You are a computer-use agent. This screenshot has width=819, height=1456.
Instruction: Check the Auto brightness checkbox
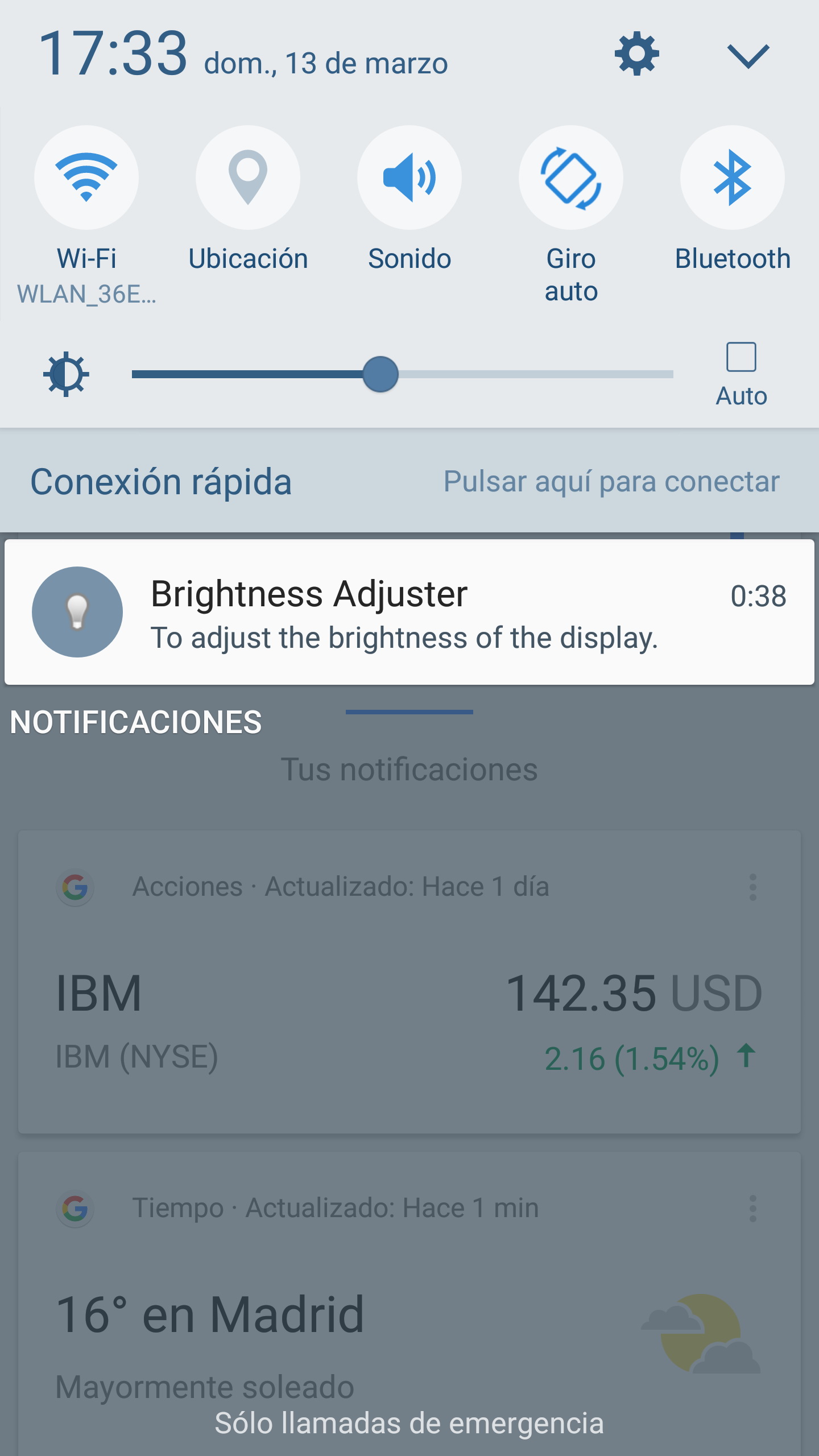pos(741,357)
